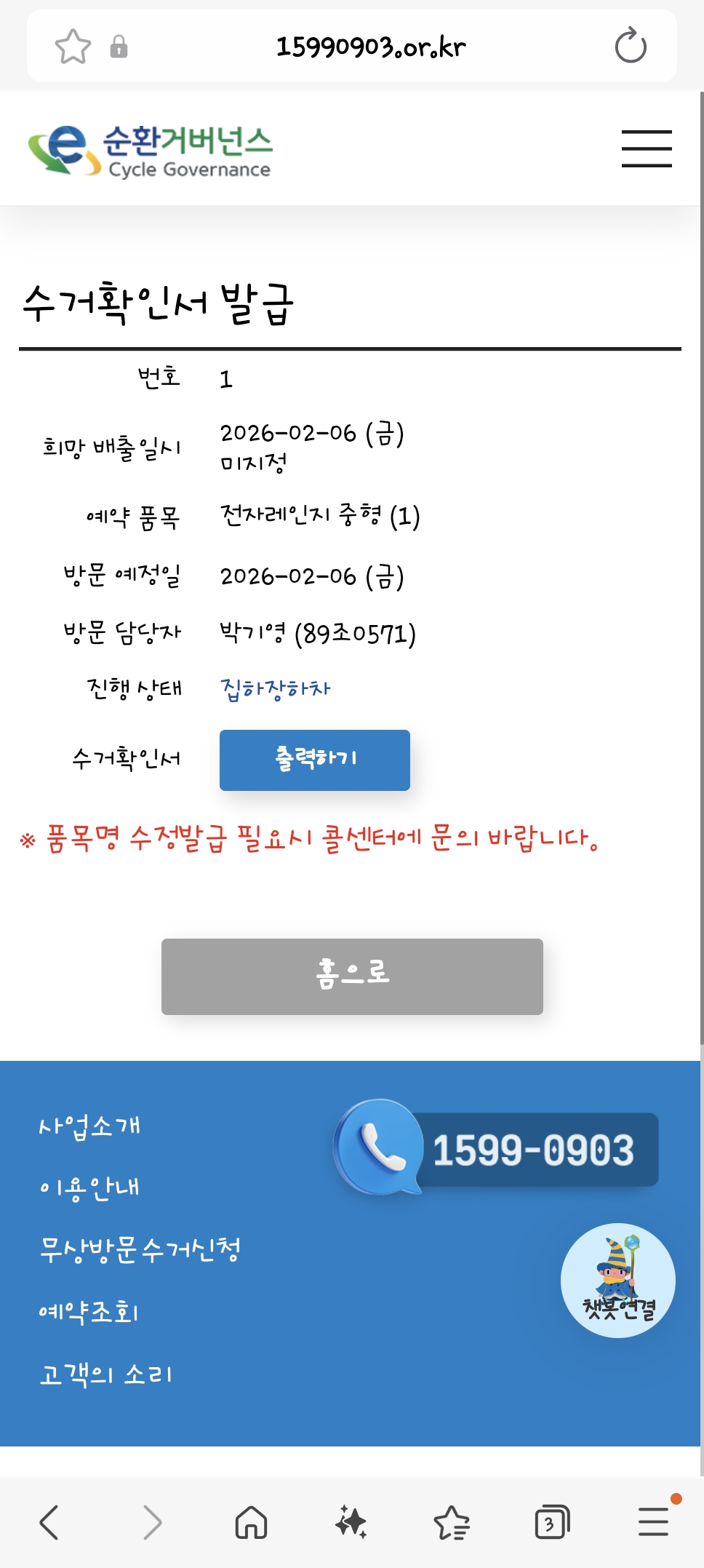
Task: Open the 챗봇연결 chatbot button
Action: pos(617,1281)
